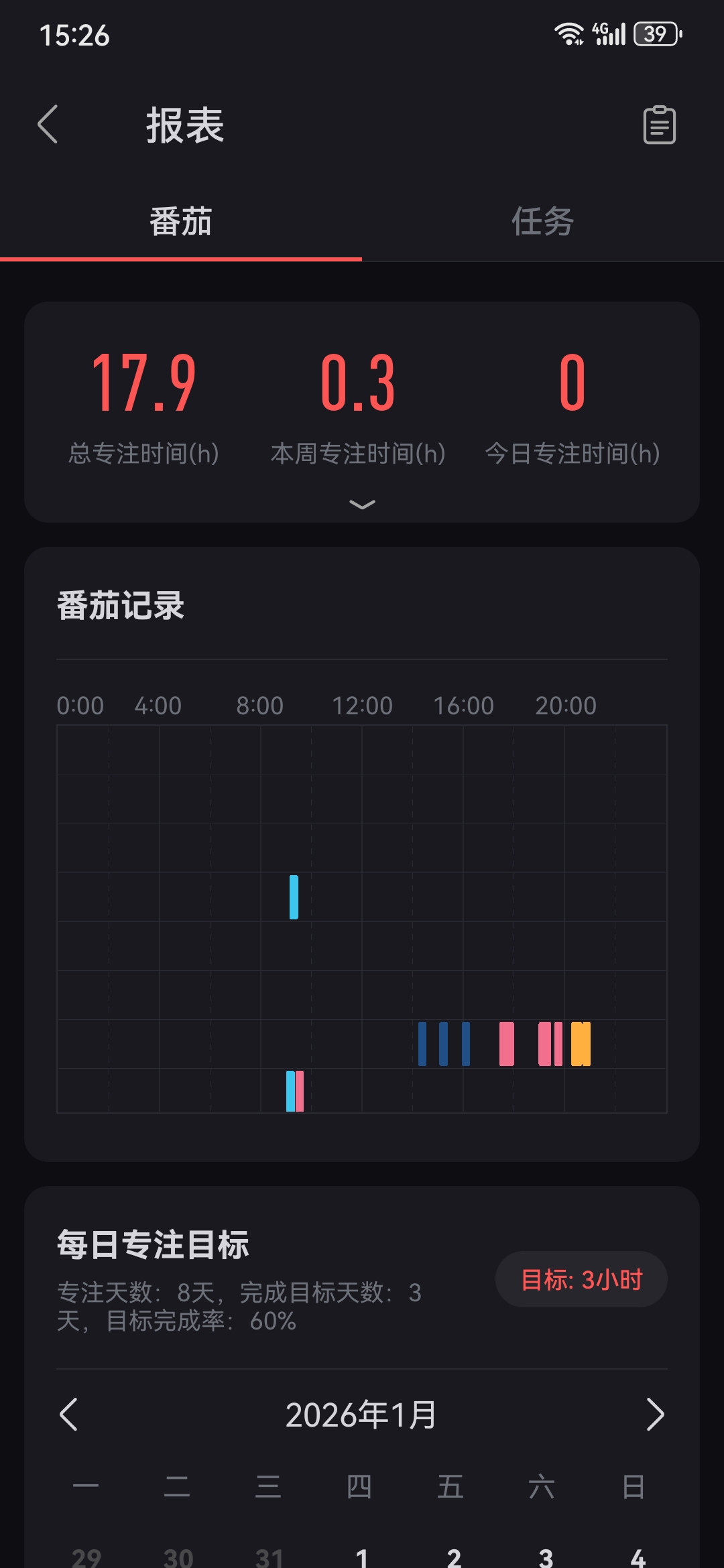
Task: Expand the focus statistics with the down chevron
Action: (x=362, y=504)
